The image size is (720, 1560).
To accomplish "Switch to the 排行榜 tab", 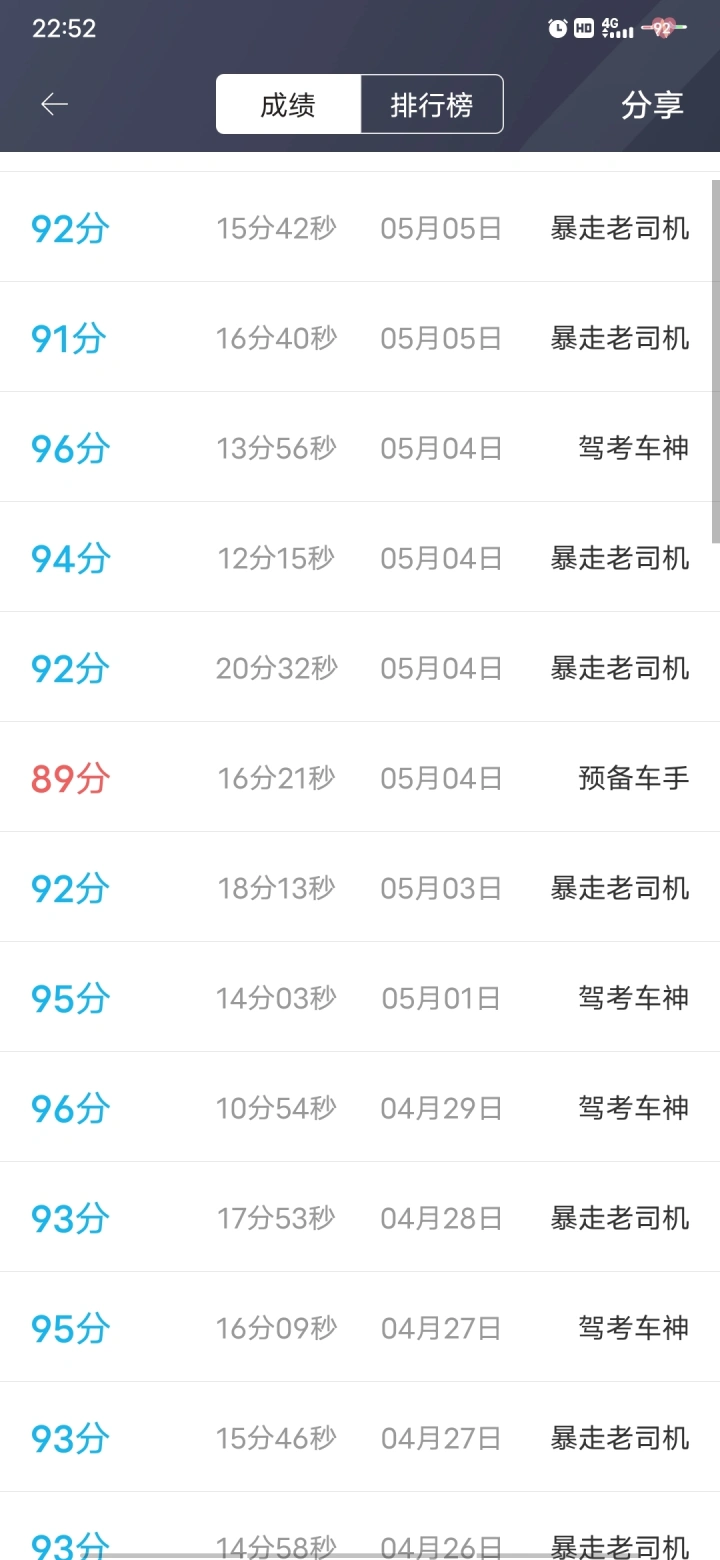I will (x=431, y=104).
